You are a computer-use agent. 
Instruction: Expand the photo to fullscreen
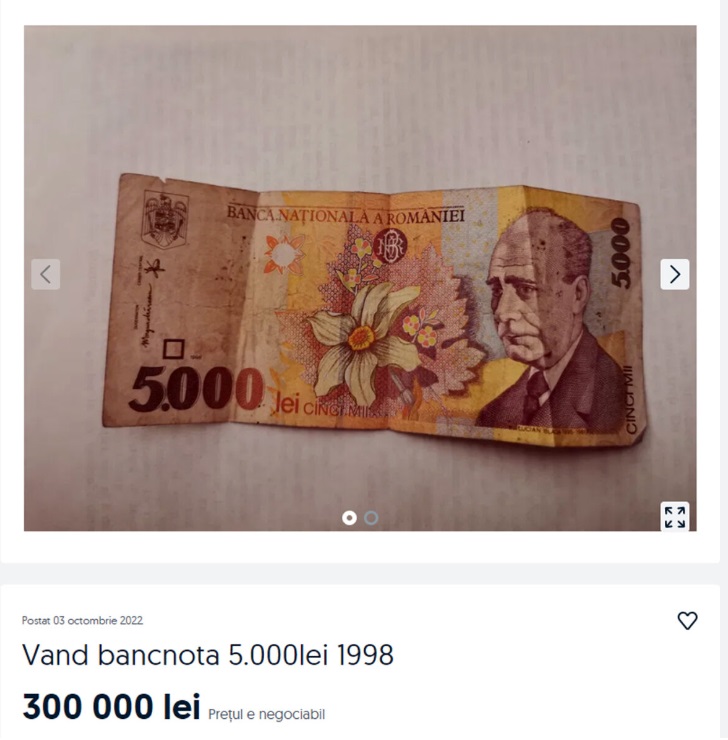pyautogui.click(x=675, y=516)
